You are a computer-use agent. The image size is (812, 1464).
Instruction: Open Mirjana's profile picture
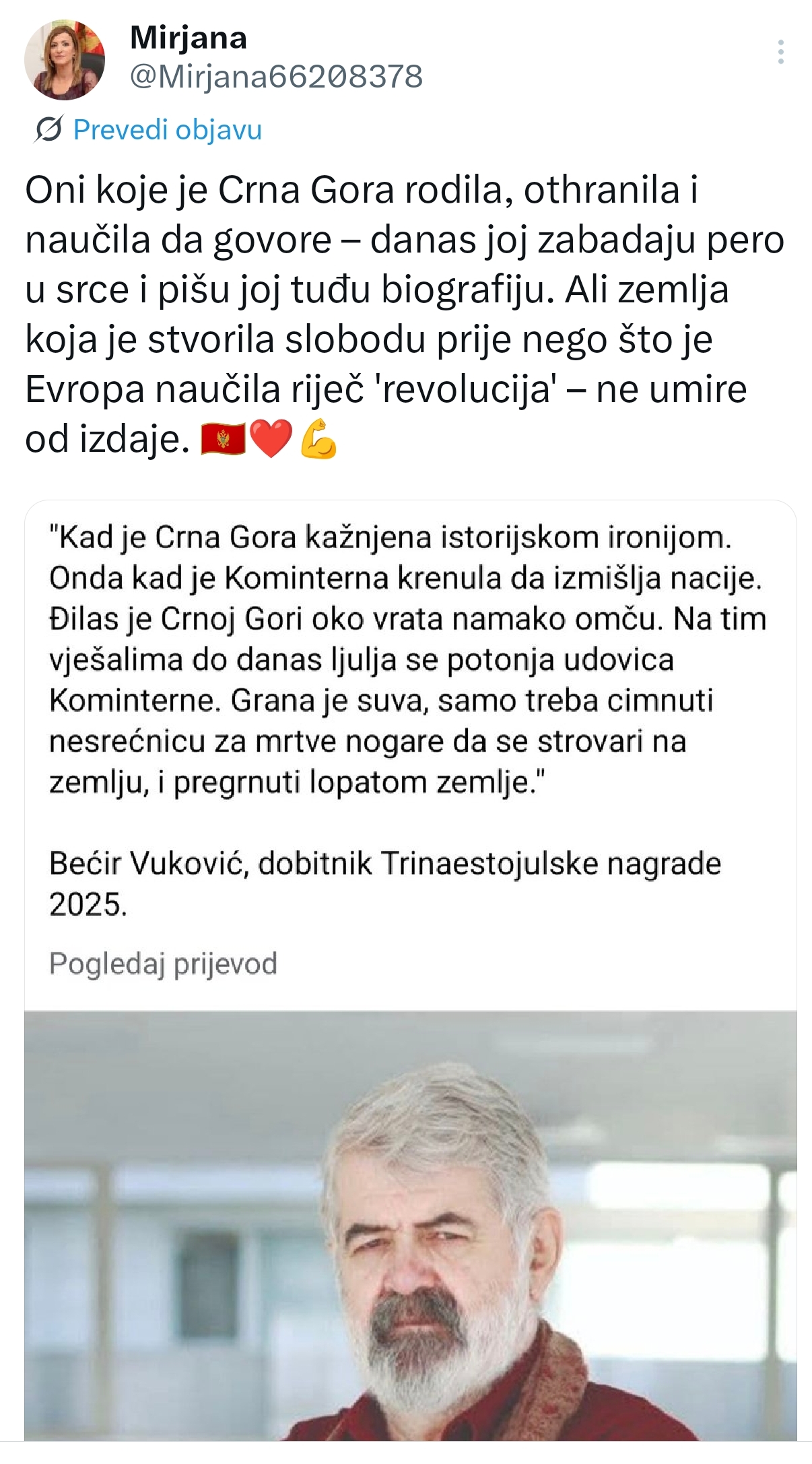[65, 60]
